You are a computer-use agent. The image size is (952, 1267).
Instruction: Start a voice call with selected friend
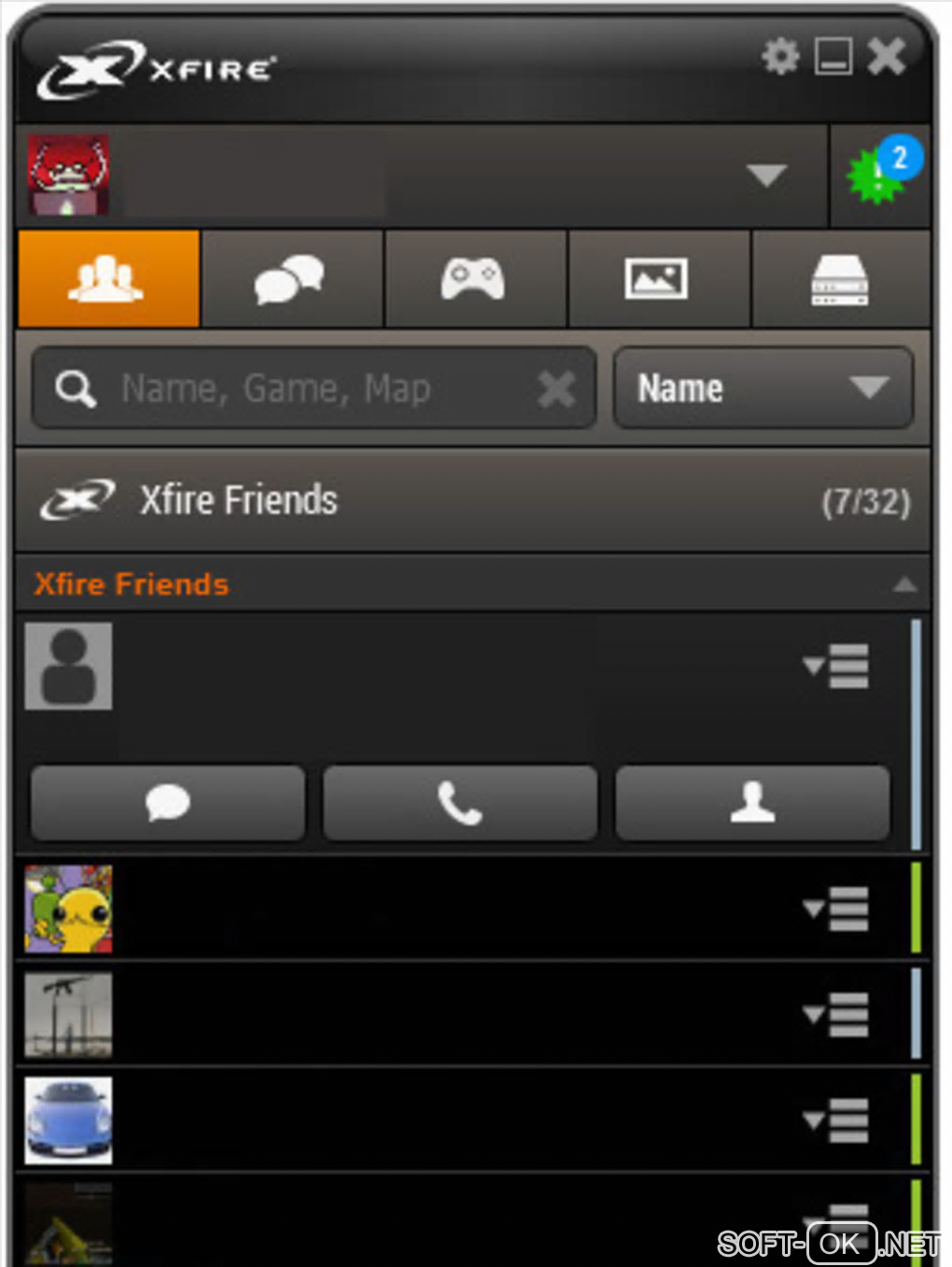(x=459, y=803)
